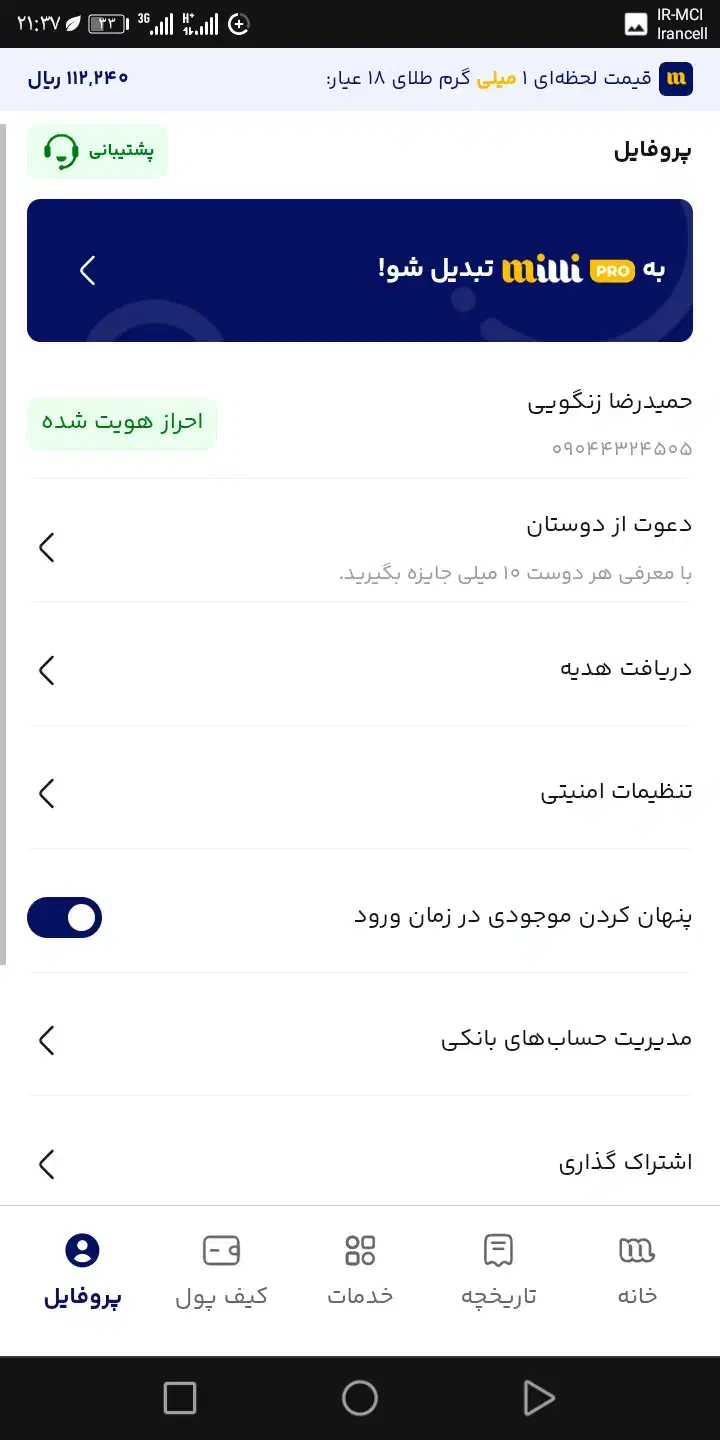Expand مدیریت حساب‌های بانکی section
Viewport: 720px width, 1440px height.
tap(45, 1040)
